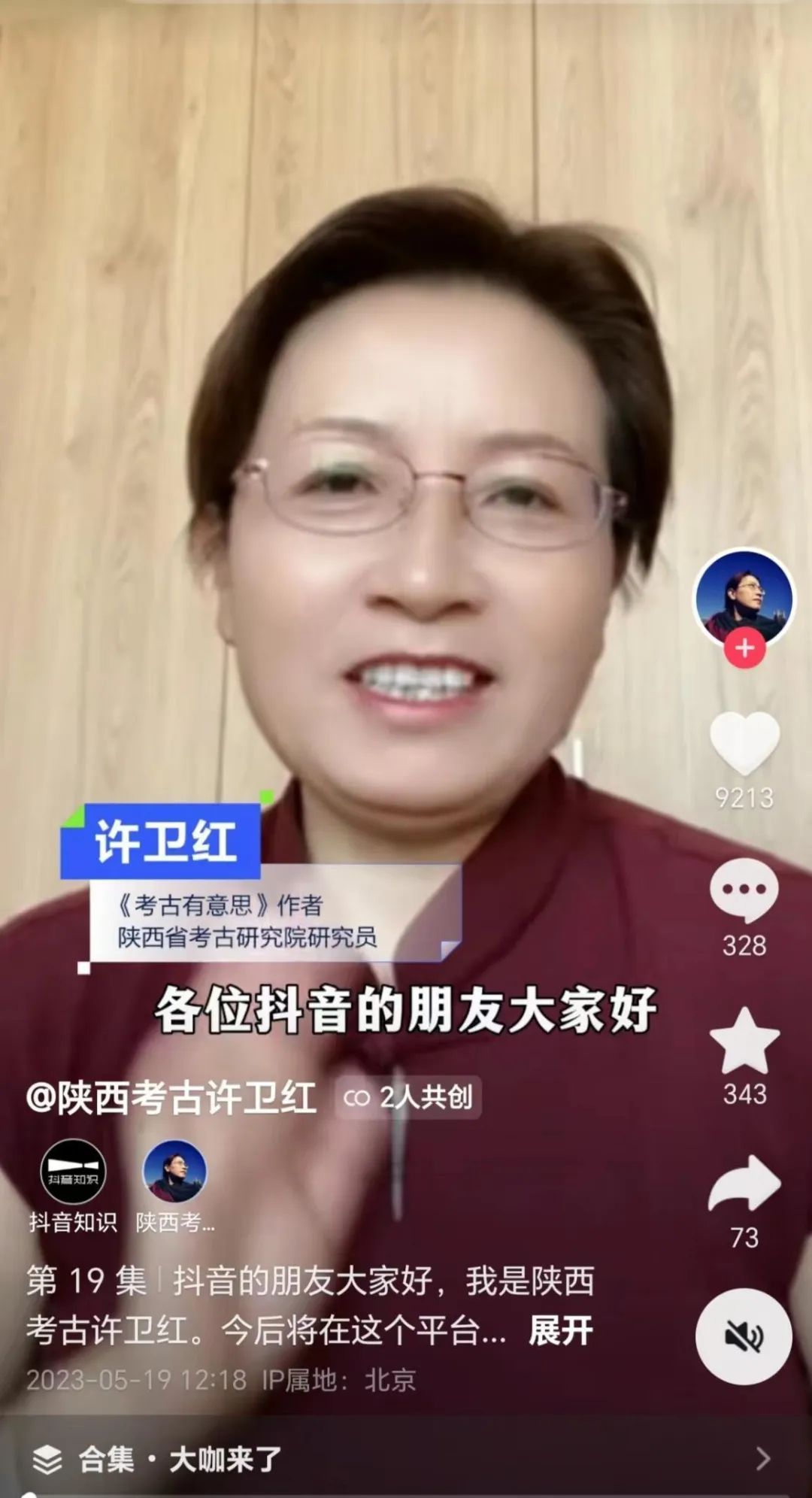Open @陕西考古许卫红 profile from username
Image resolution: width=812 pixels, height=1498 pixels.
click(171, 1098)
